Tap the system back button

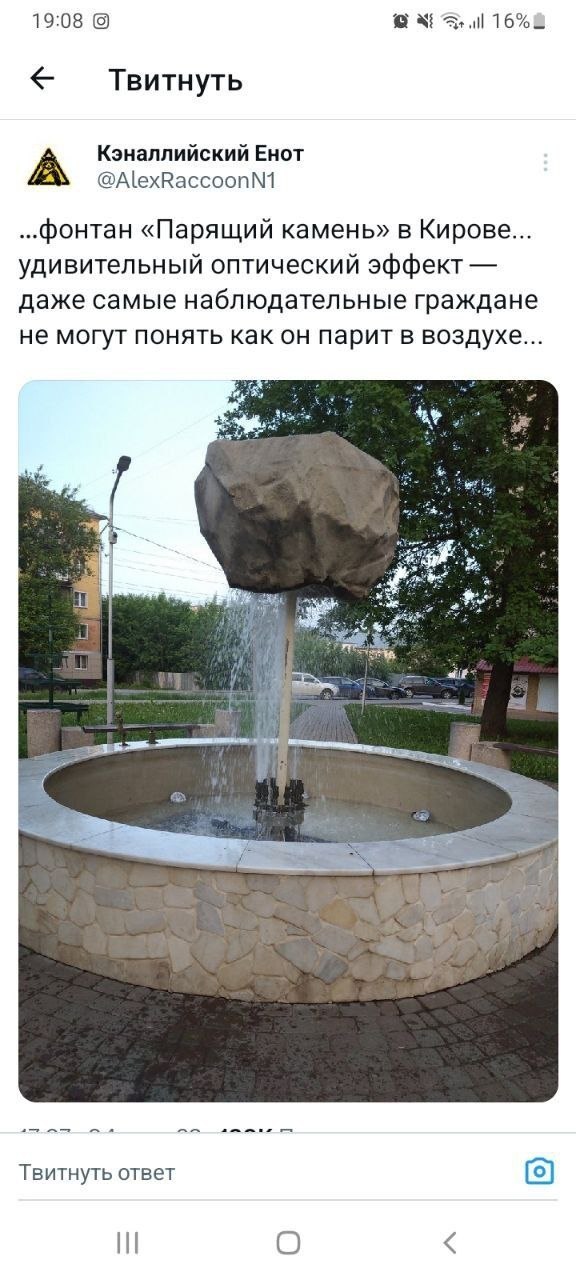click(x=449, y=1242)
